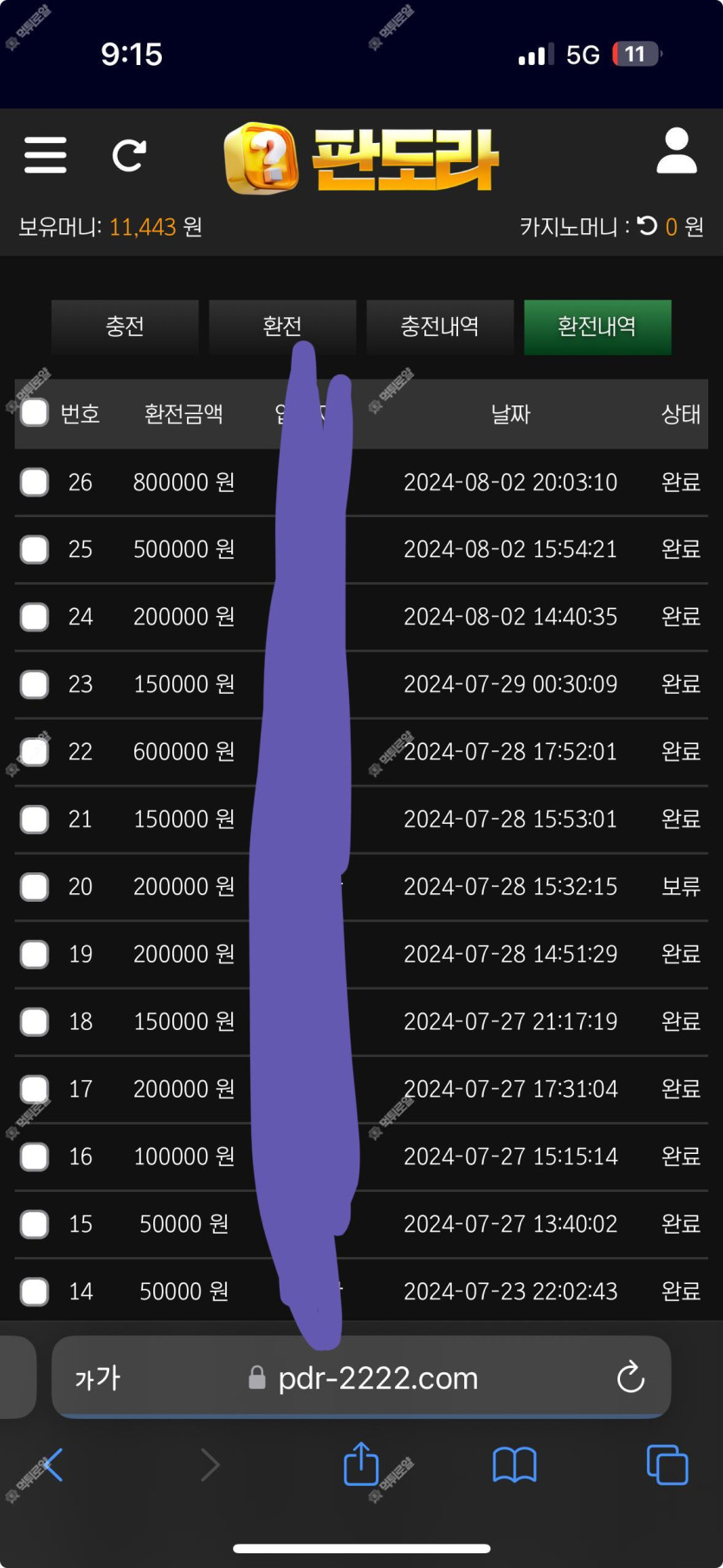Refresh the 카지노머니 balance

tap(648, 226)
